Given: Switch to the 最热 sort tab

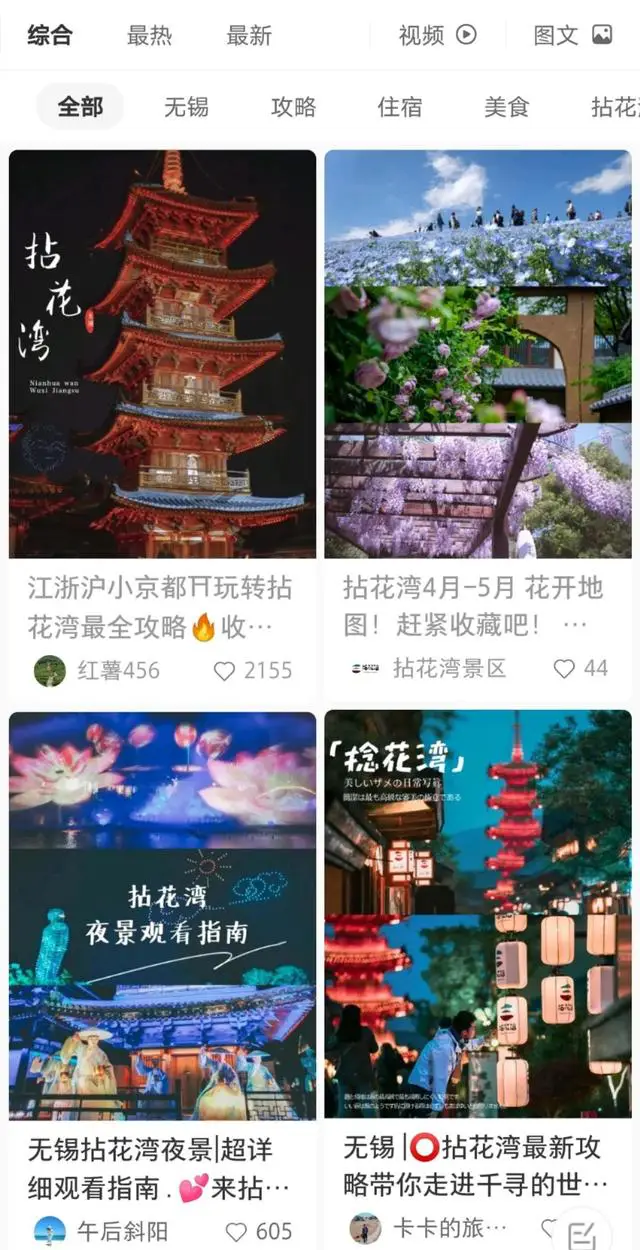Looking at the screenshot, I should click(149, 36).
